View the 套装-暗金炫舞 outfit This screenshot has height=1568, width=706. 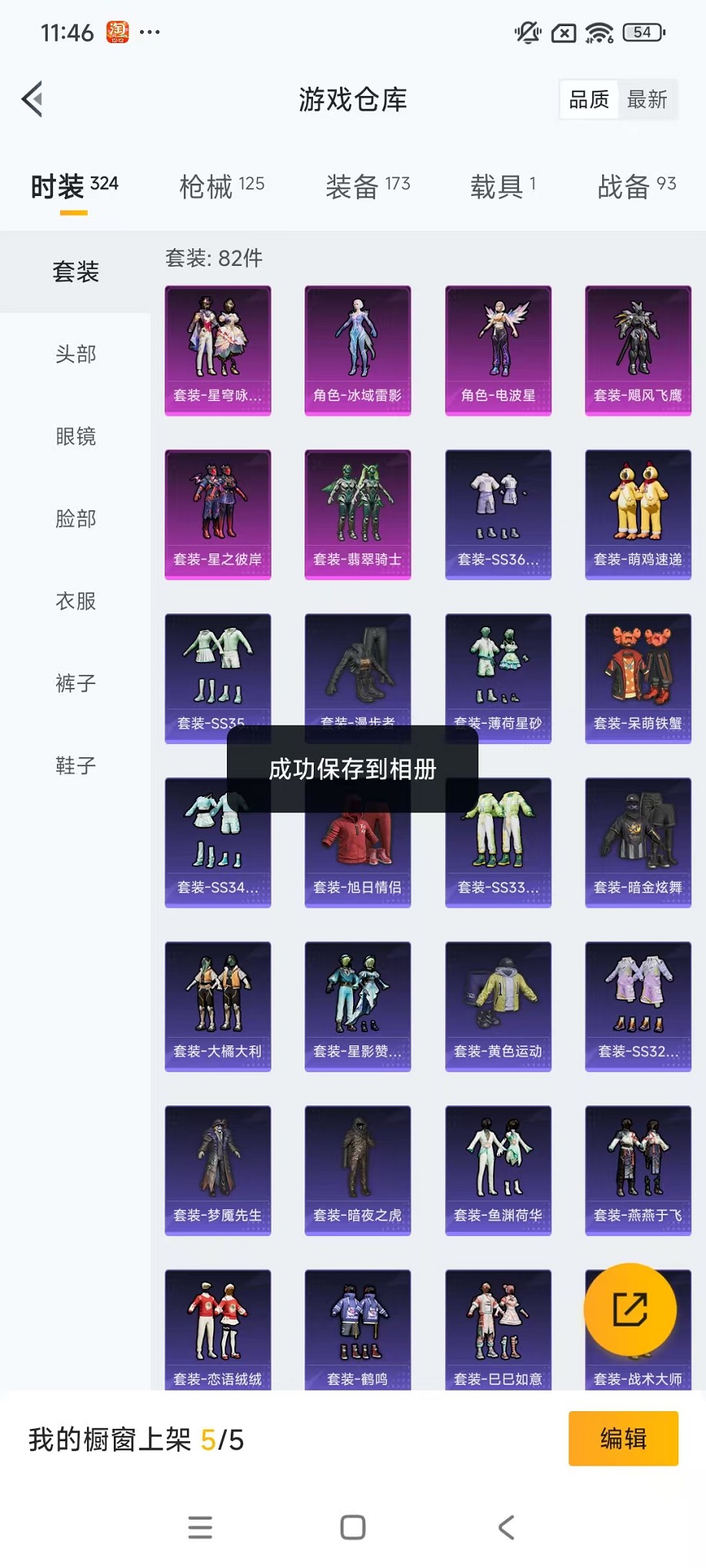(x=638, y=842)
